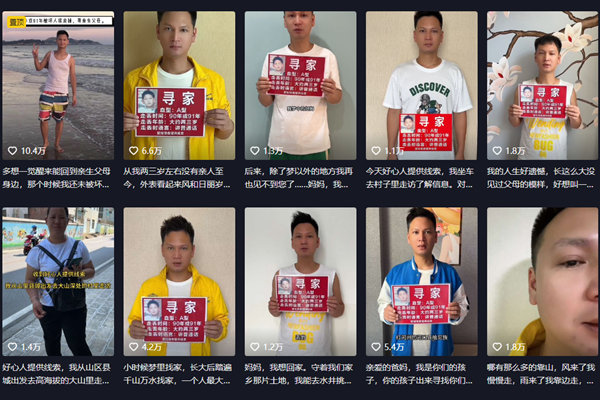
Task: View the video 今天好心人提供线索
Action: pyautogui.click(x=421, y=85)
